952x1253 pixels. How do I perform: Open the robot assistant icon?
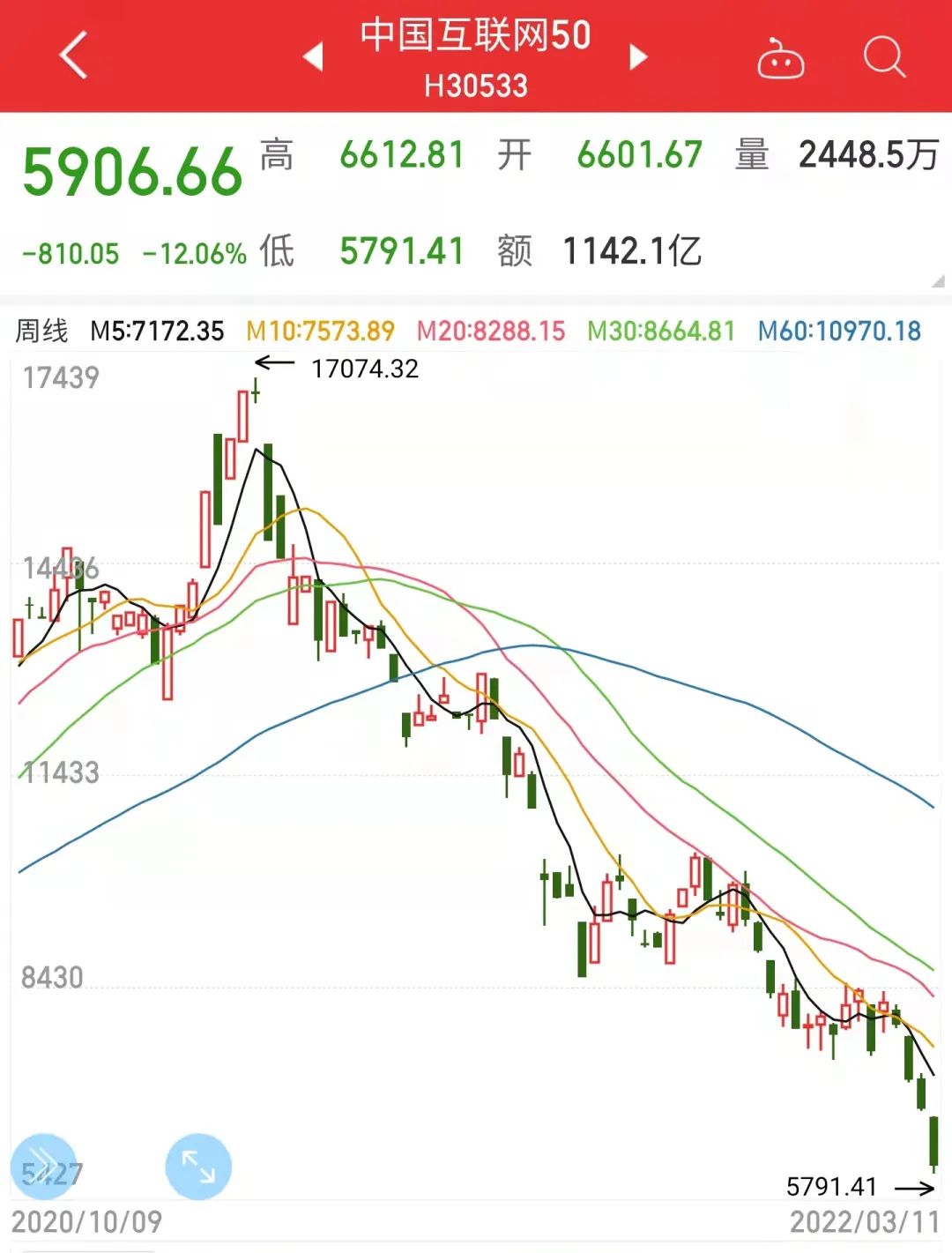click(780, 59)
